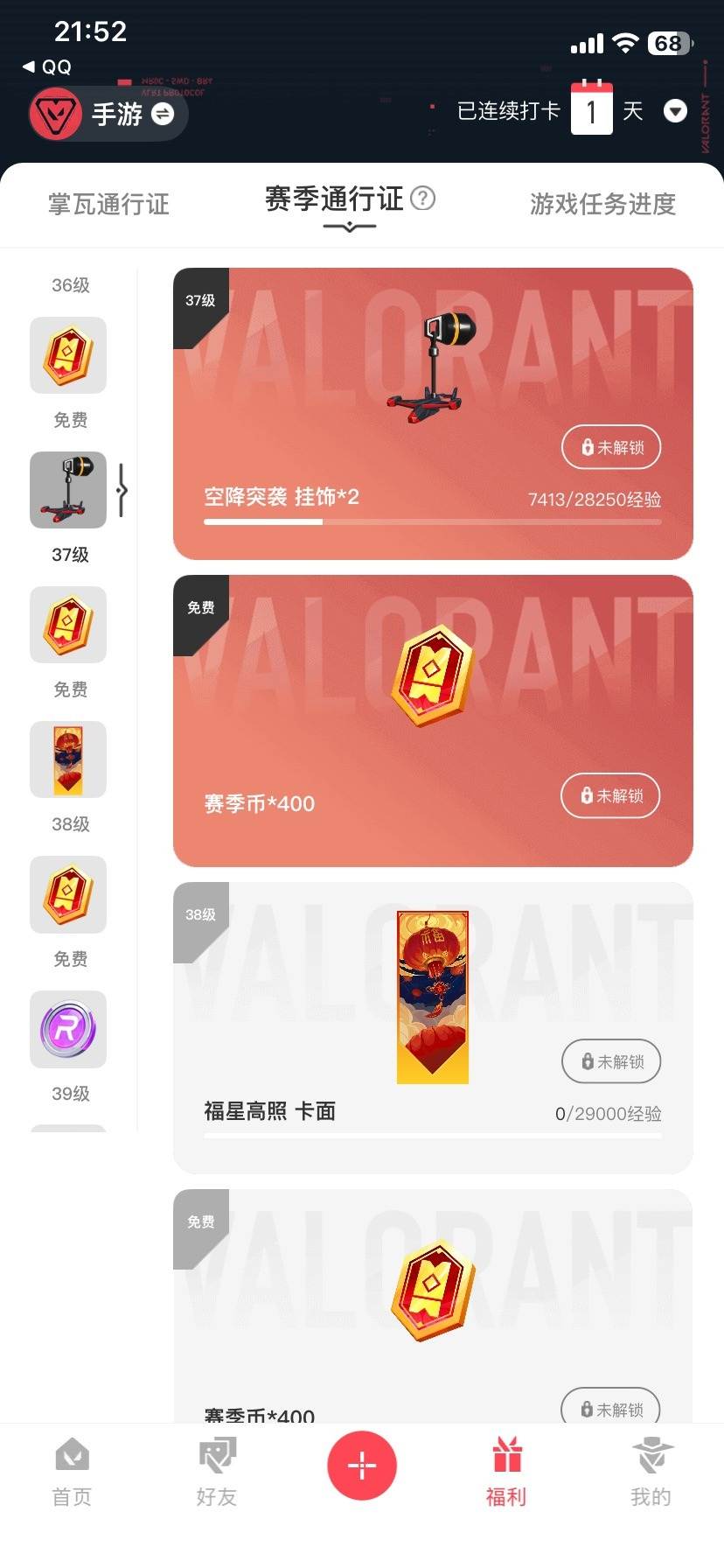
Task: Switch to the 掌瓦通行证 tab
Action: coord(108,205)
